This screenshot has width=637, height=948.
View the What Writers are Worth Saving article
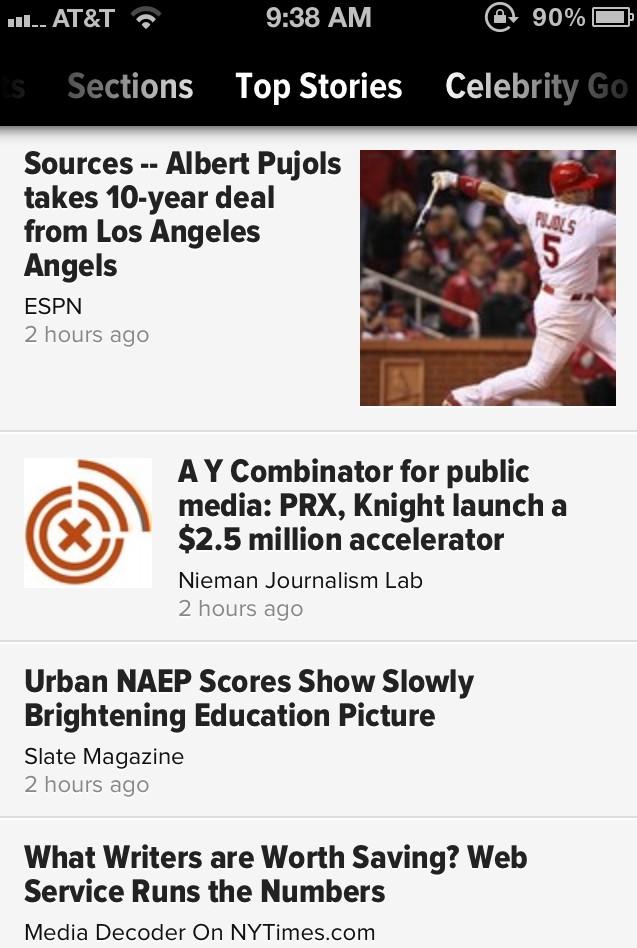pyautogui.click(x=275, y=874)
